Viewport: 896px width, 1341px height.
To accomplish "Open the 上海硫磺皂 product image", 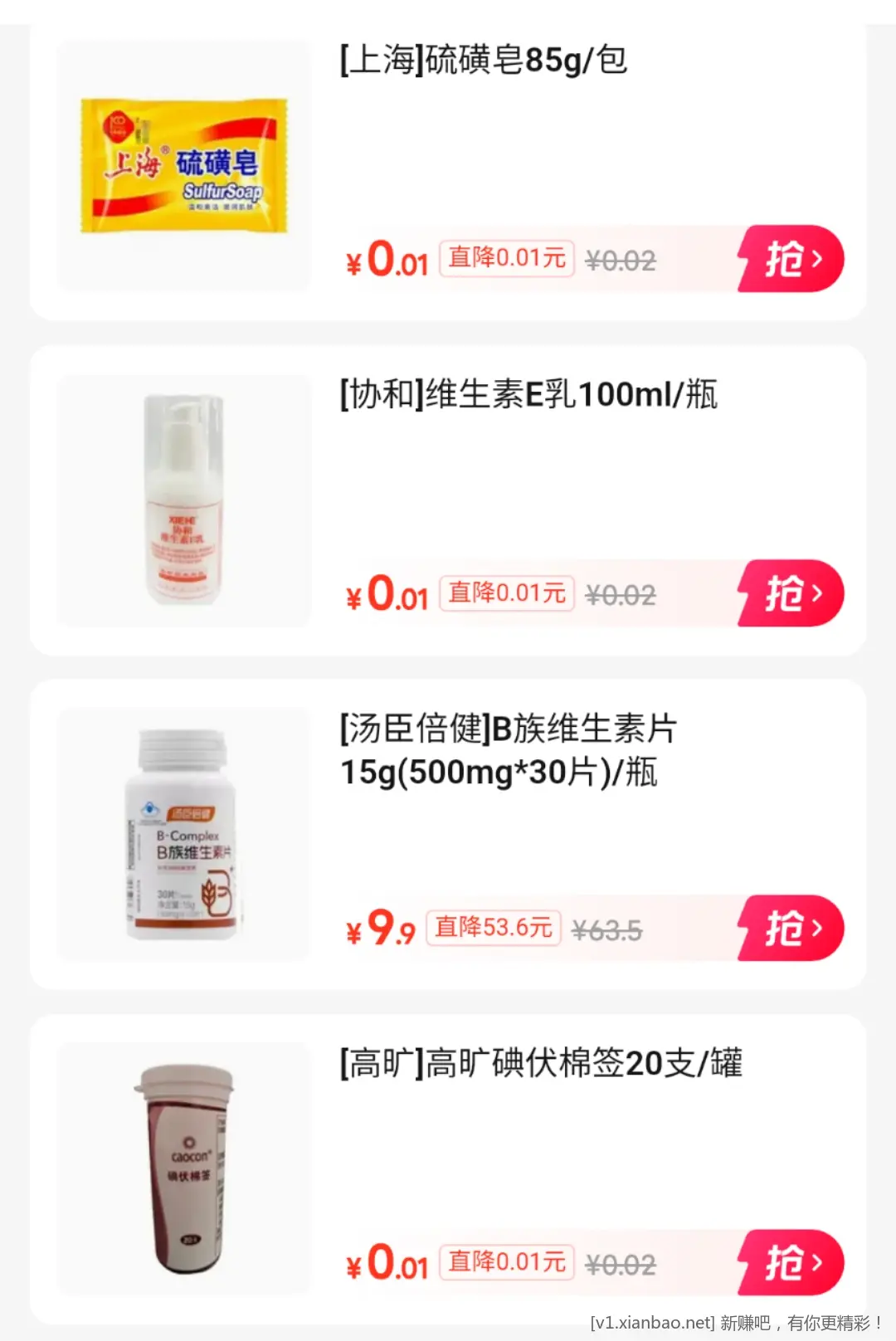I will pos(183,166).
